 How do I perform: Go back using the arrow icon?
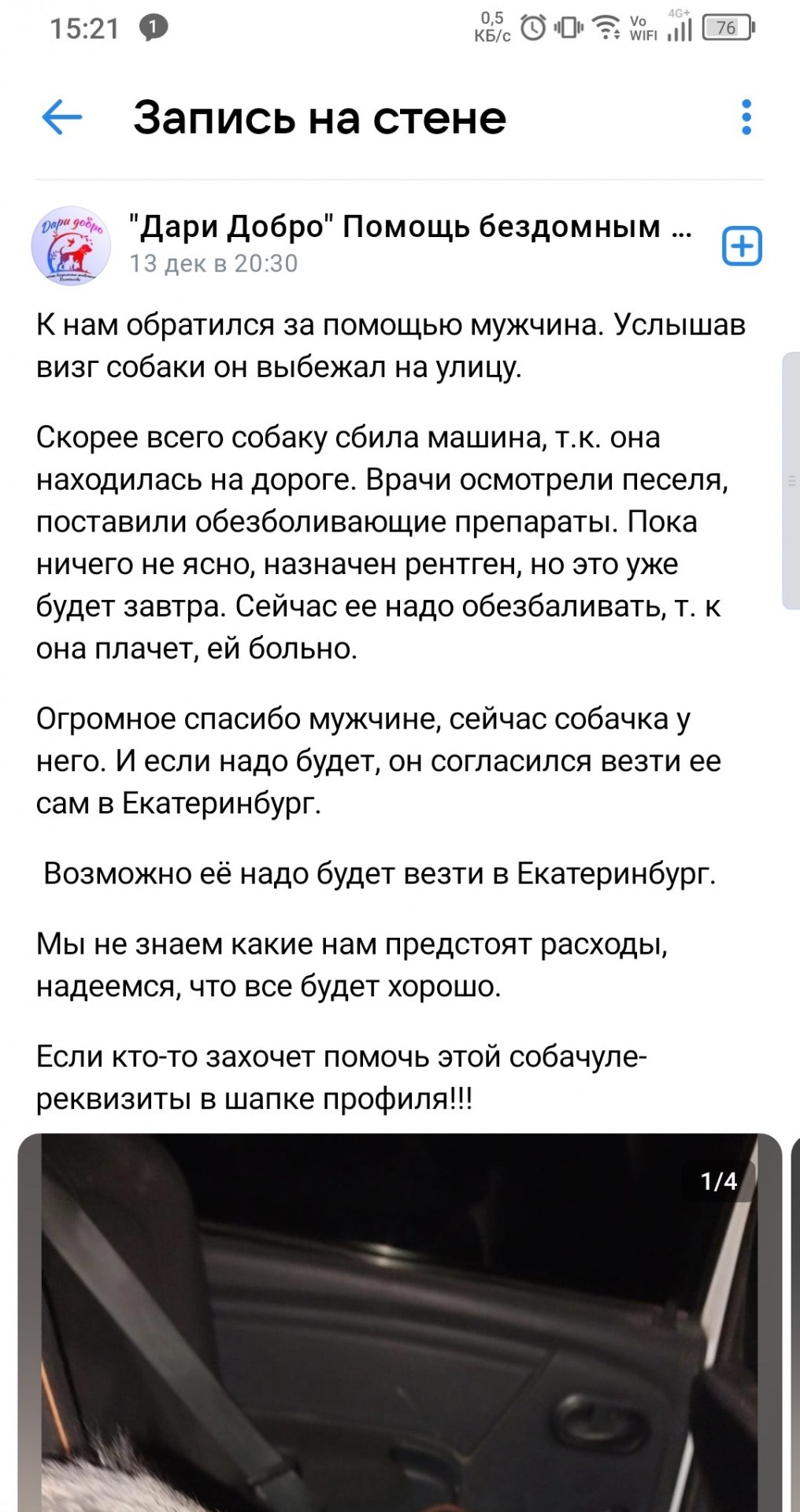61,117
